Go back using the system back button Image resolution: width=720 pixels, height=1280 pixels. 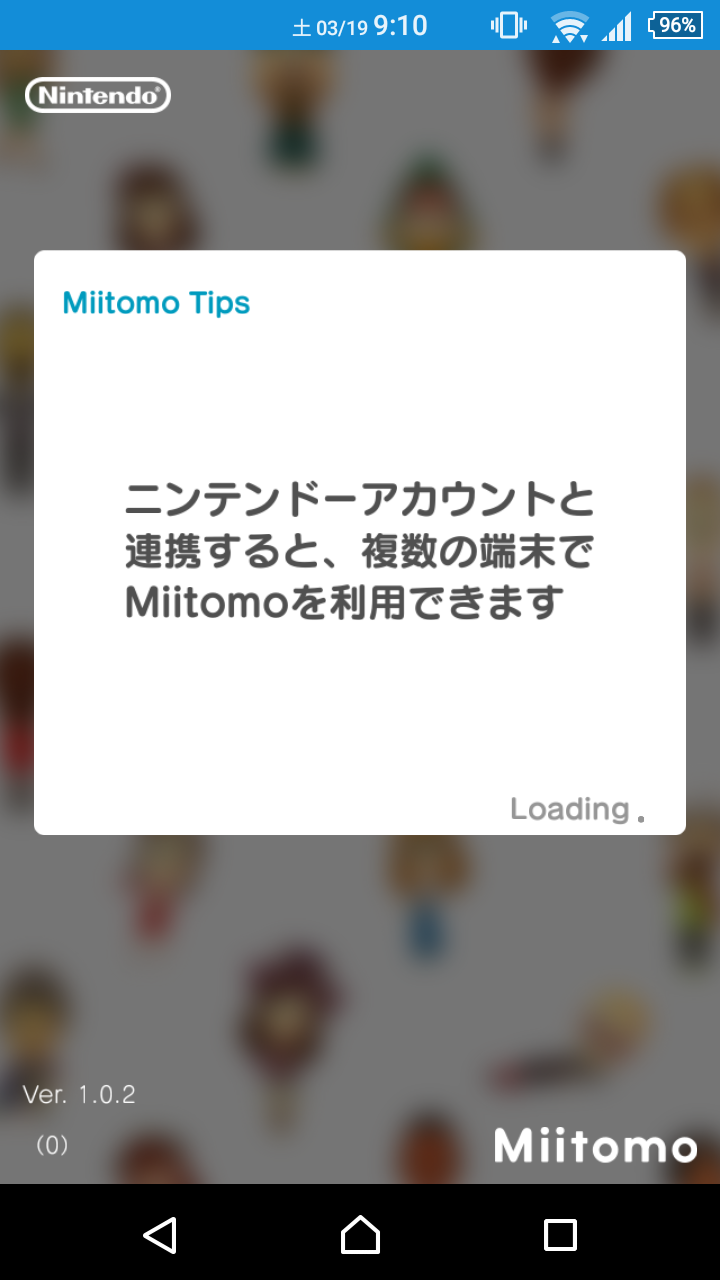click(160, 1235)
